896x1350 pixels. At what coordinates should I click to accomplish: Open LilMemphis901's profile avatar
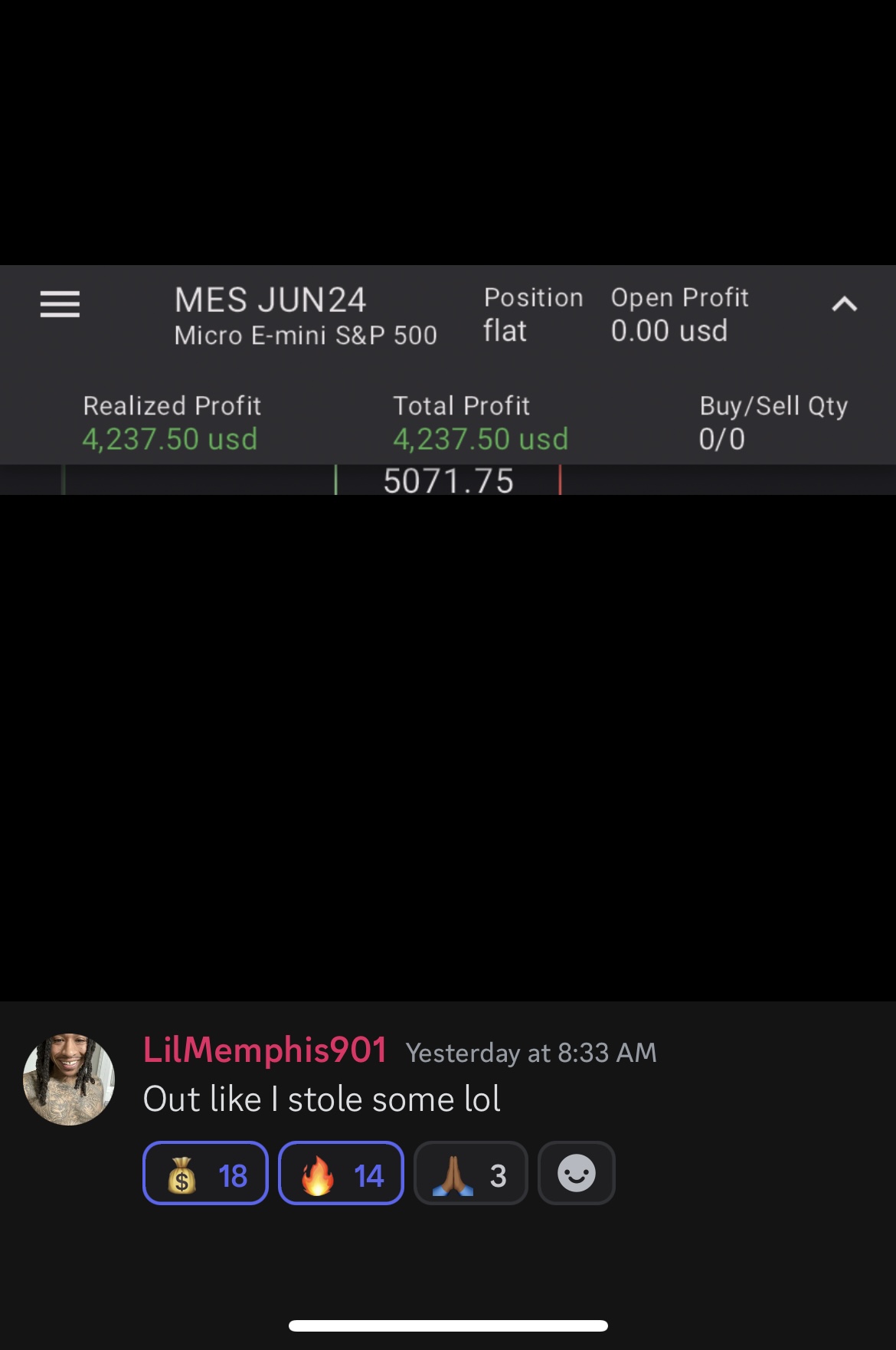click(x=69, y=1079)
